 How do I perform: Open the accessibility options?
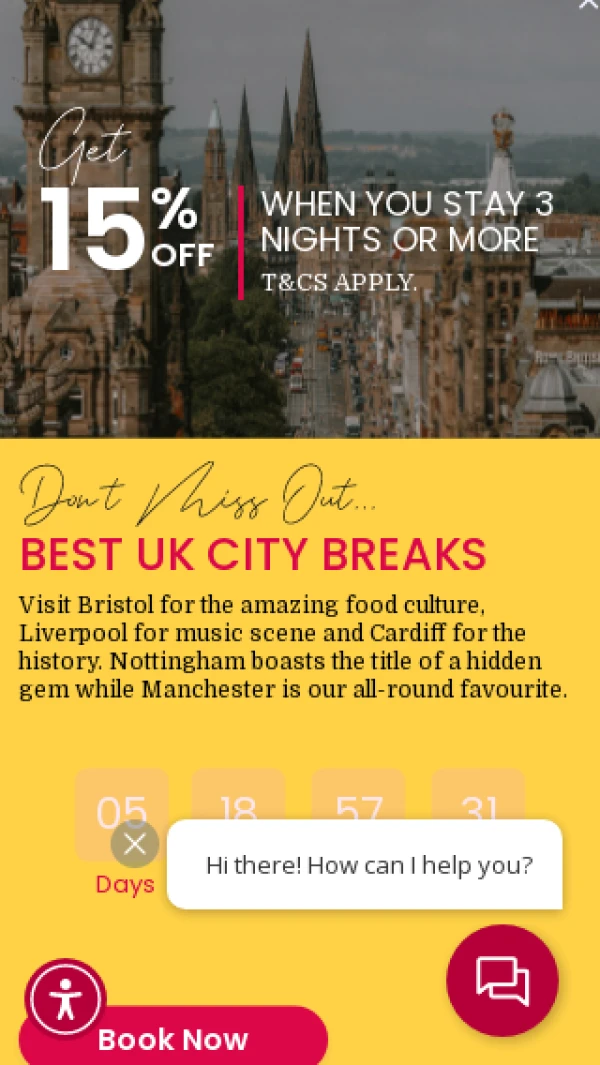pyautogui.click(x=65, y=999)
